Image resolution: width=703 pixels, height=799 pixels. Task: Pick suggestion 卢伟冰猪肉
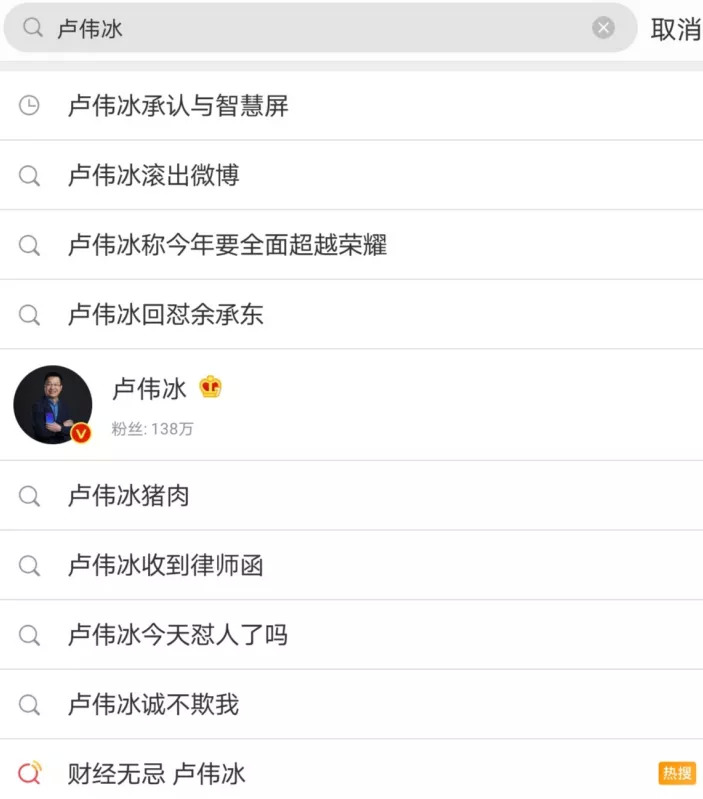tap(129, 496)
